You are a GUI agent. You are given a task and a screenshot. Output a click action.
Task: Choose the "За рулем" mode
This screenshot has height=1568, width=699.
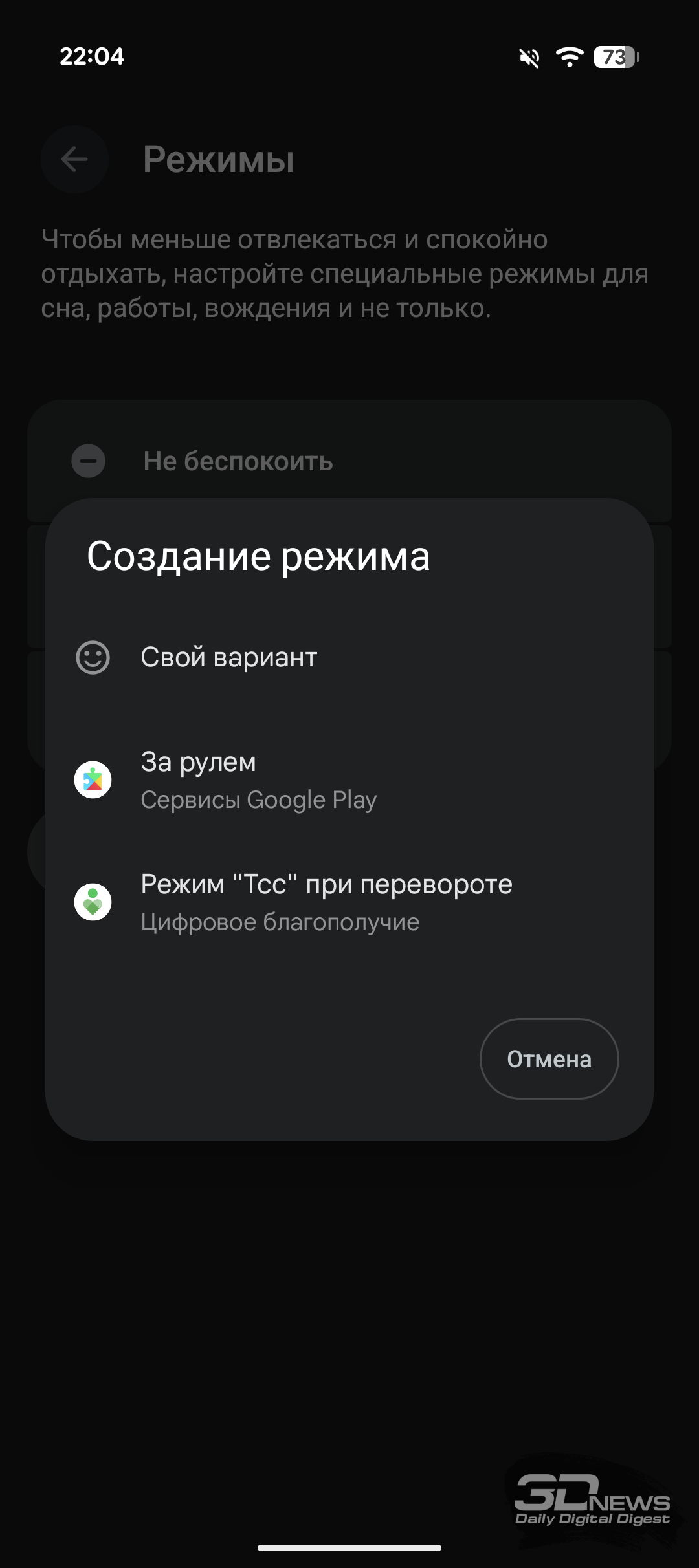click(349, 780)
